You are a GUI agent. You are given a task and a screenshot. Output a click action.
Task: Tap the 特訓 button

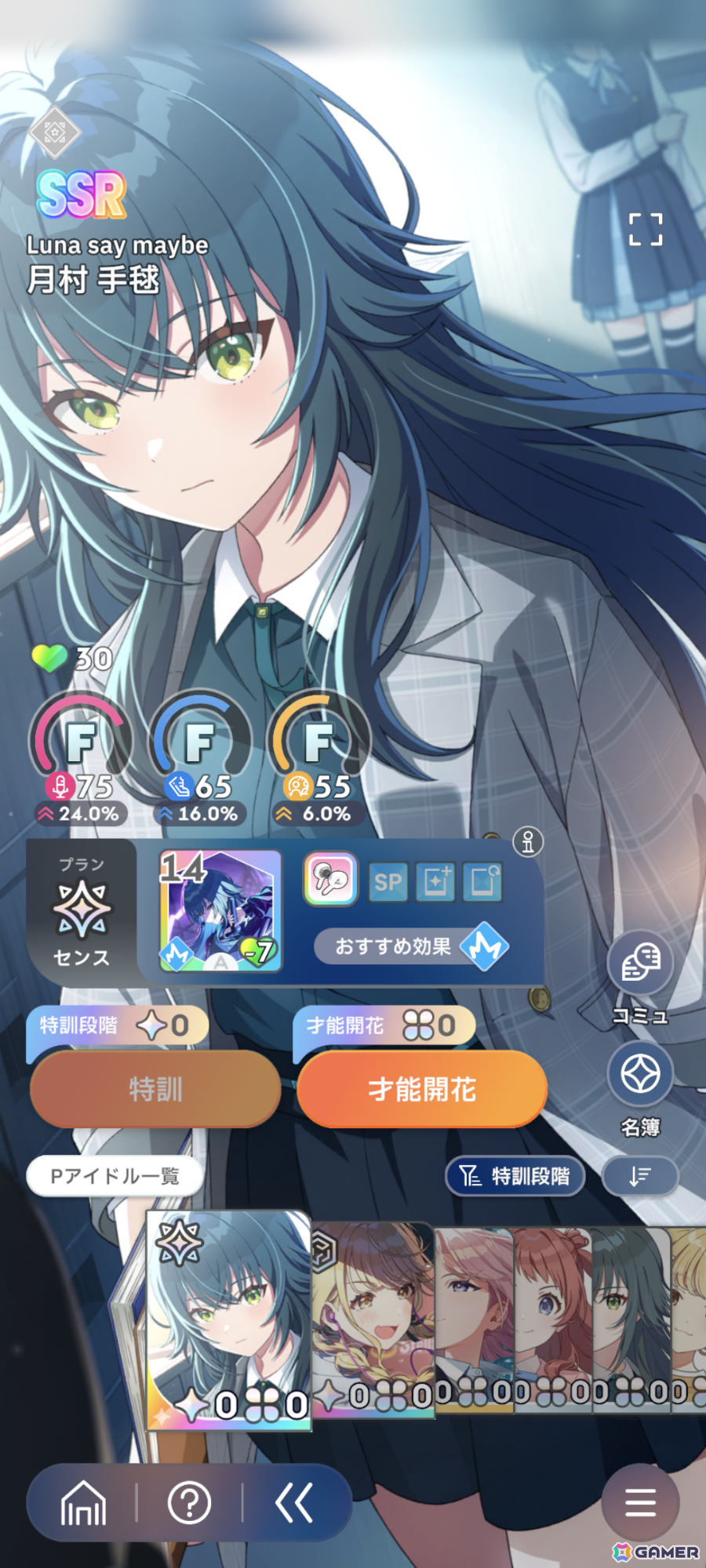(x=155, y=1089)
